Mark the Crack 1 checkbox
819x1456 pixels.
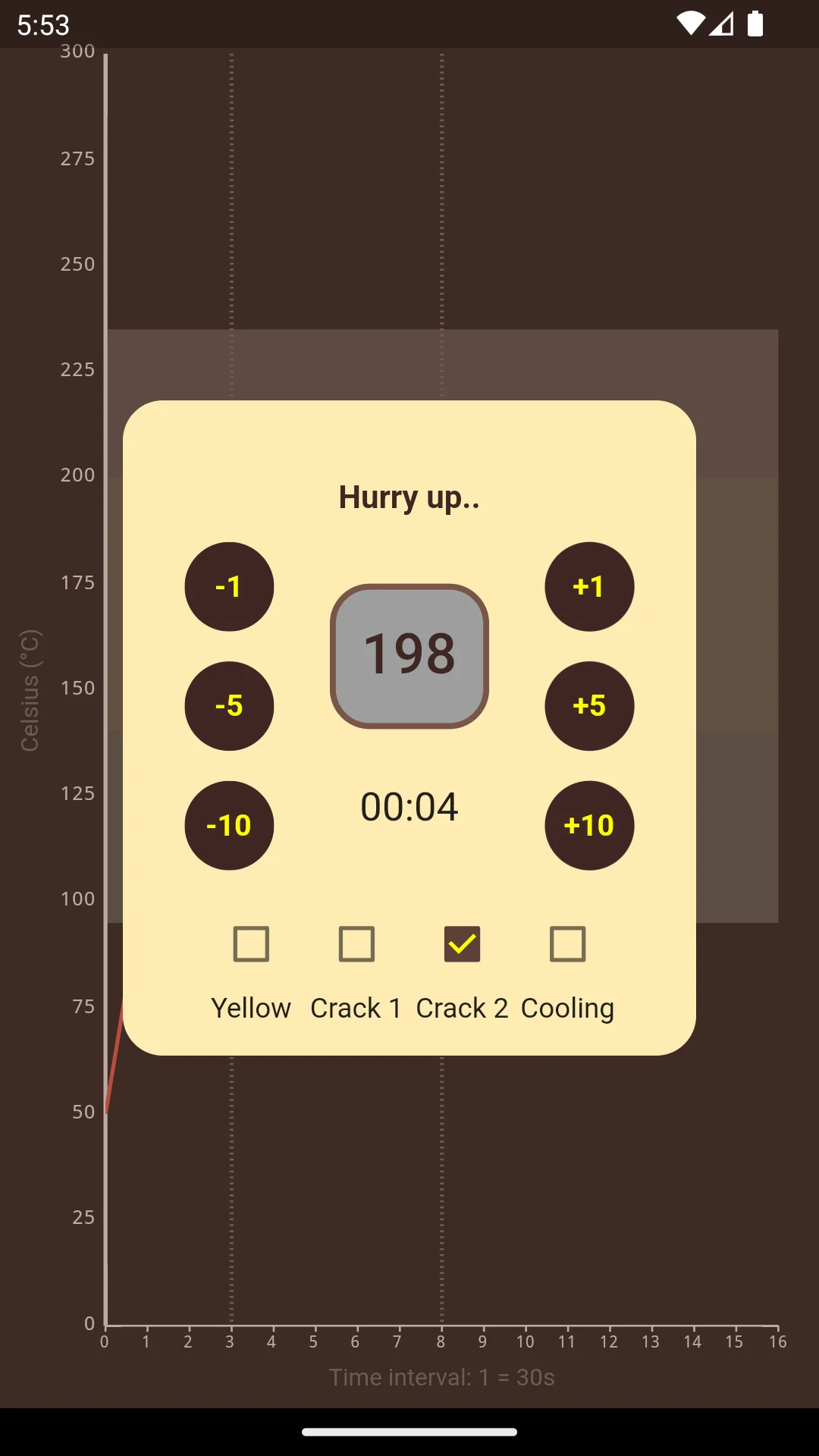click(x=356, y=944)
